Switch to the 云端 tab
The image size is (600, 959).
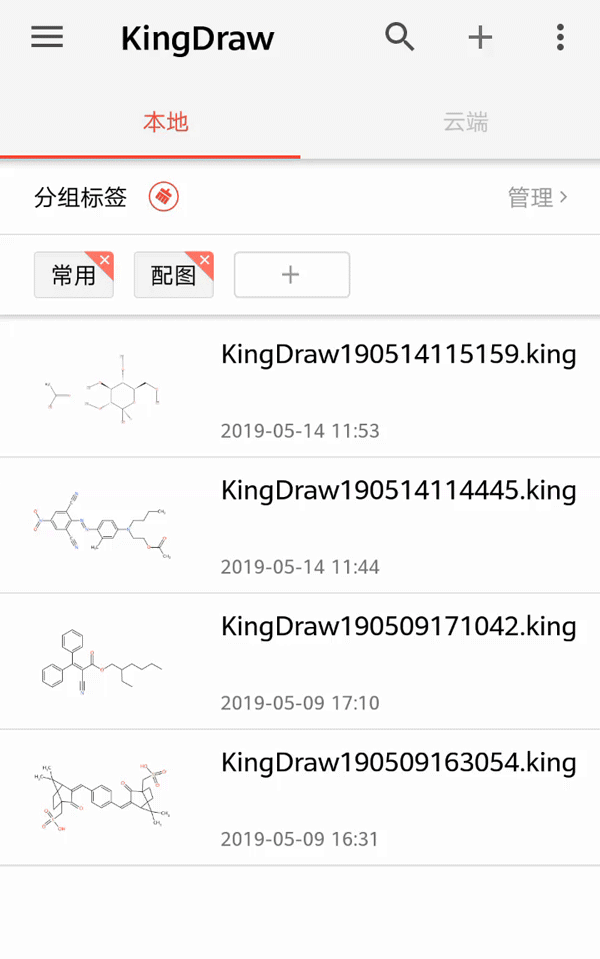click(x=466, y=123)
